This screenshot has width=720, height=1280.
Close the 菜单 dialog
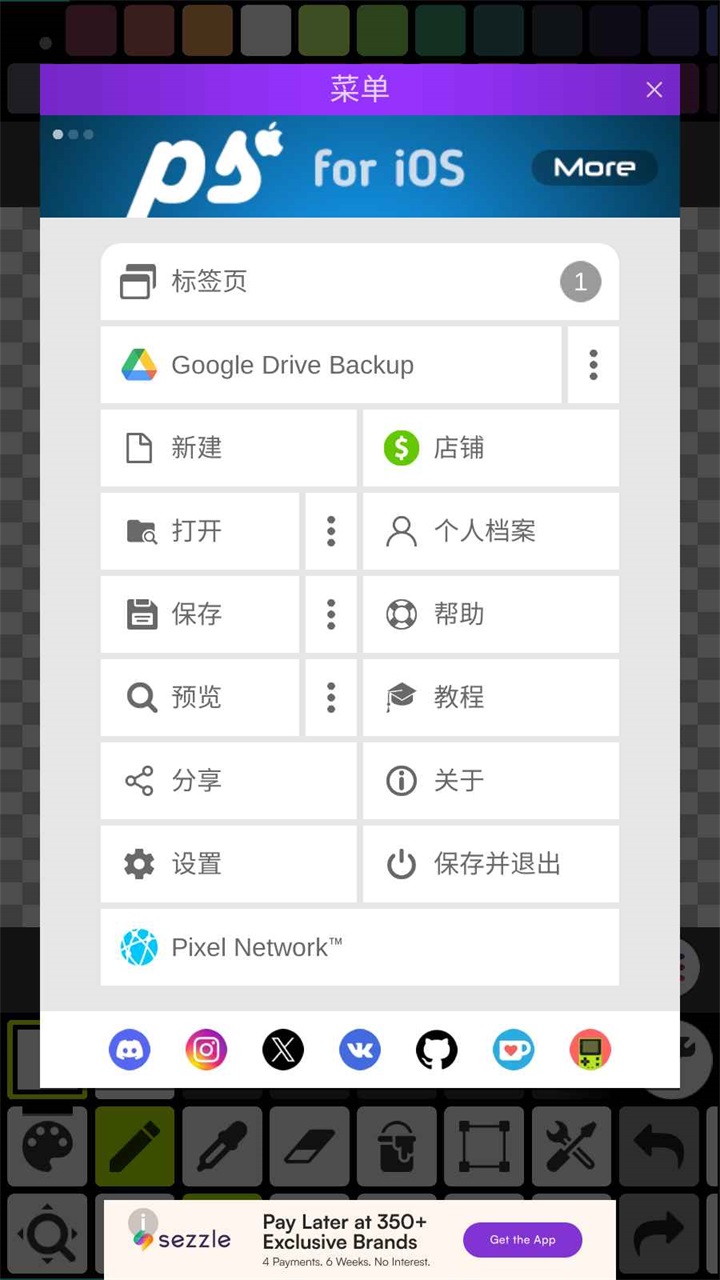(654, 90)
